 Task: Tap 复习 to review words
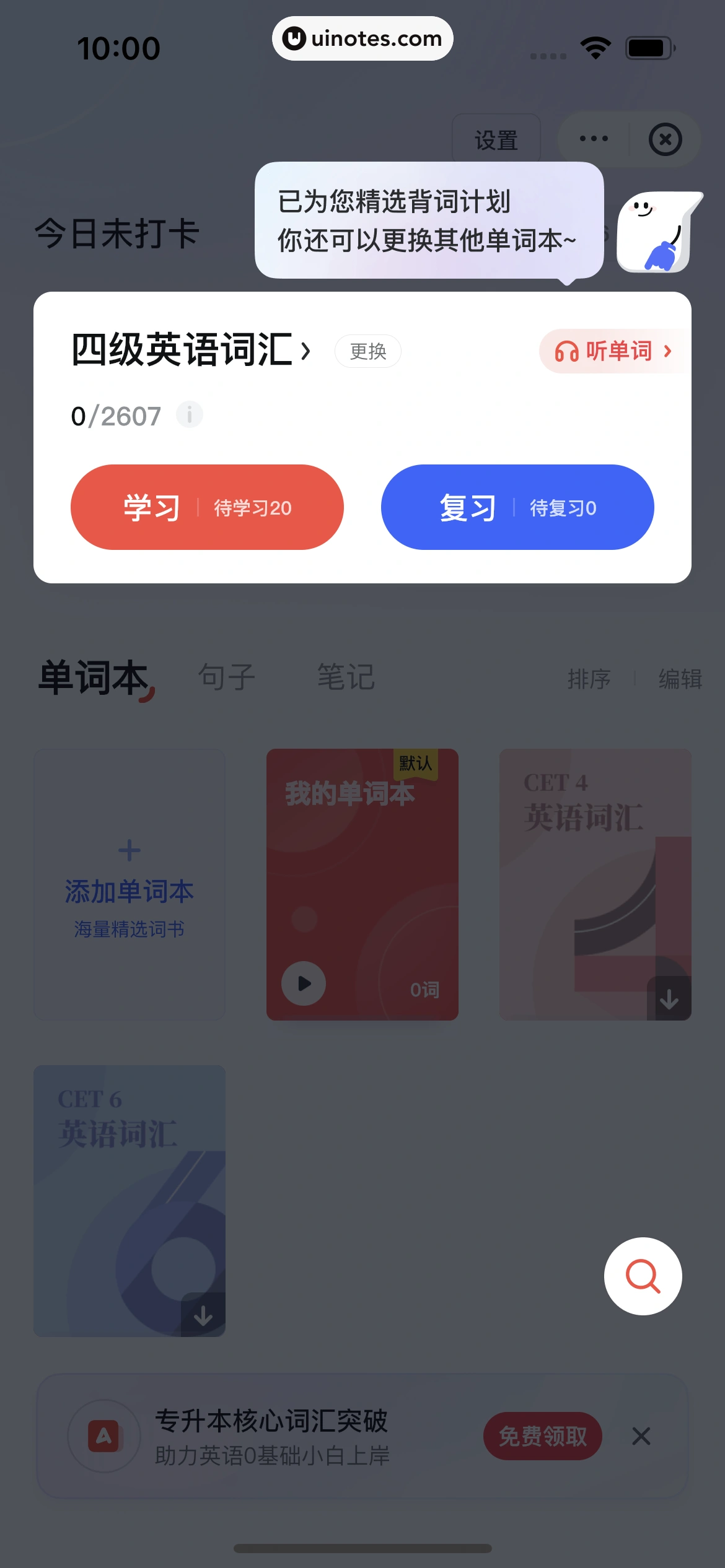[x=517, y=507]
